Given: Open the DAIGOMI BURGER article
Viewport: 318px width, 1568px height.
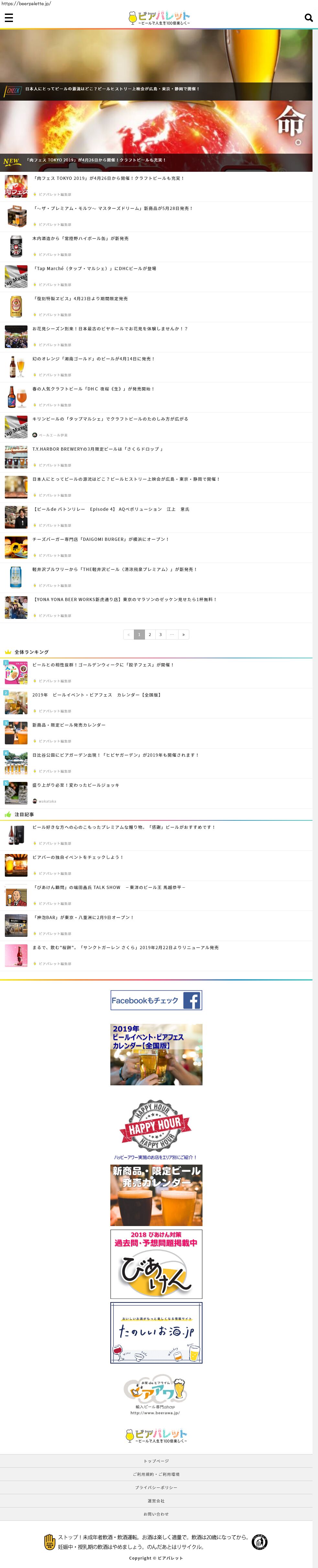Looking at the screenshot, I should 101,539.
